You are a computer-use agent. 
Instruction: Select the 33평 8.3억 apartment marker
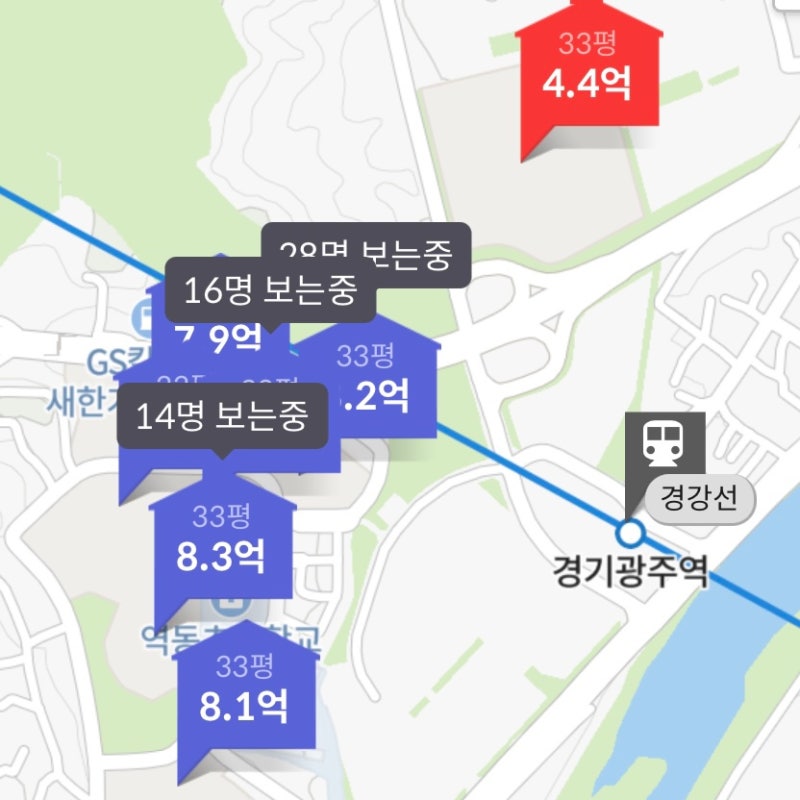pos(221,545)
